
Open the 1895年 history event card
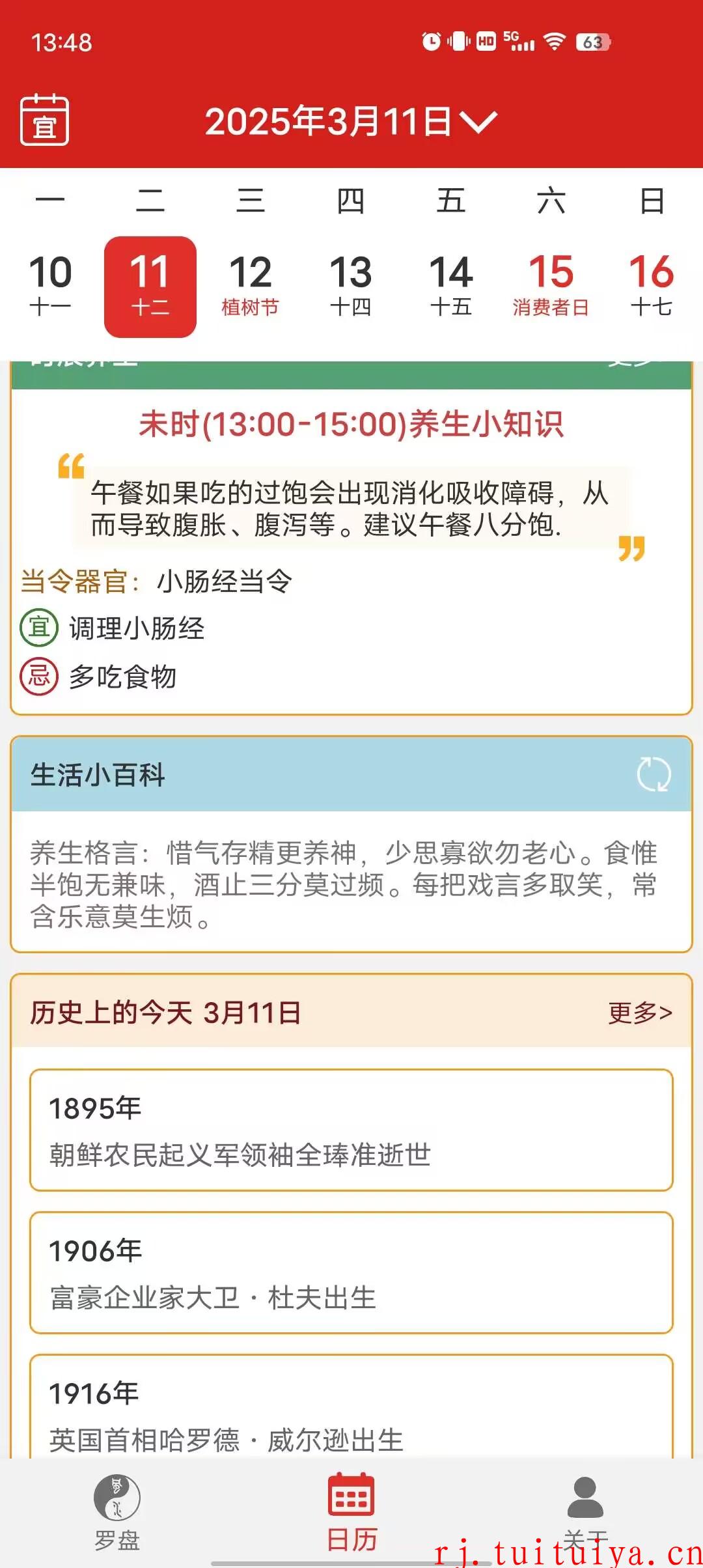[351, 1130]
